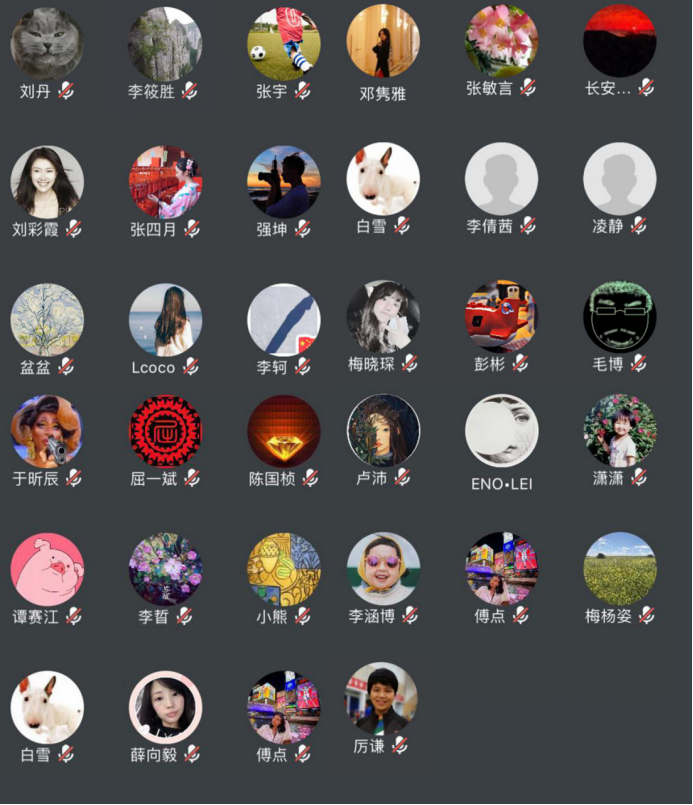Screen dimensions: 693x805
Task: Open Lcoco's participant tile
Action: point(165,319)
